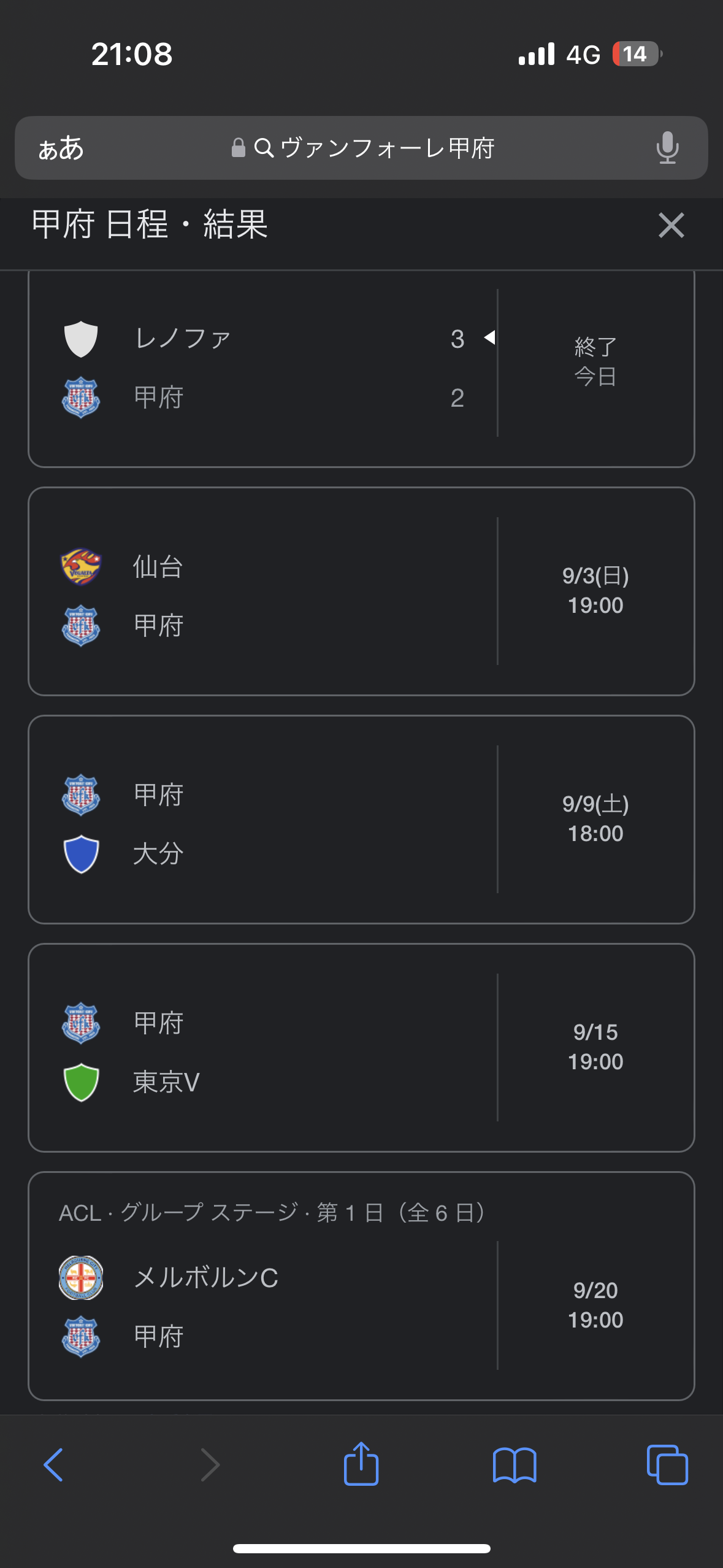Start voice search with the microphone

(x=667, y=148)
